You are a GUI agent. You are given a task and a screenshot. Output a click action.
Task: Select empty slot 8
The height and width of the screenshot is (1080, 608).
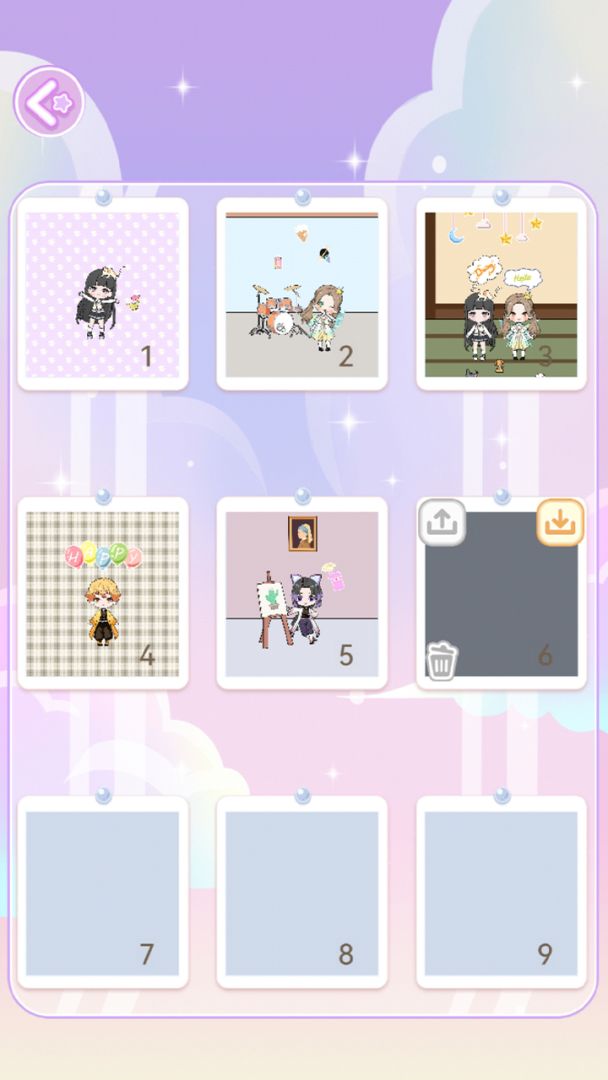pos(302,893)
